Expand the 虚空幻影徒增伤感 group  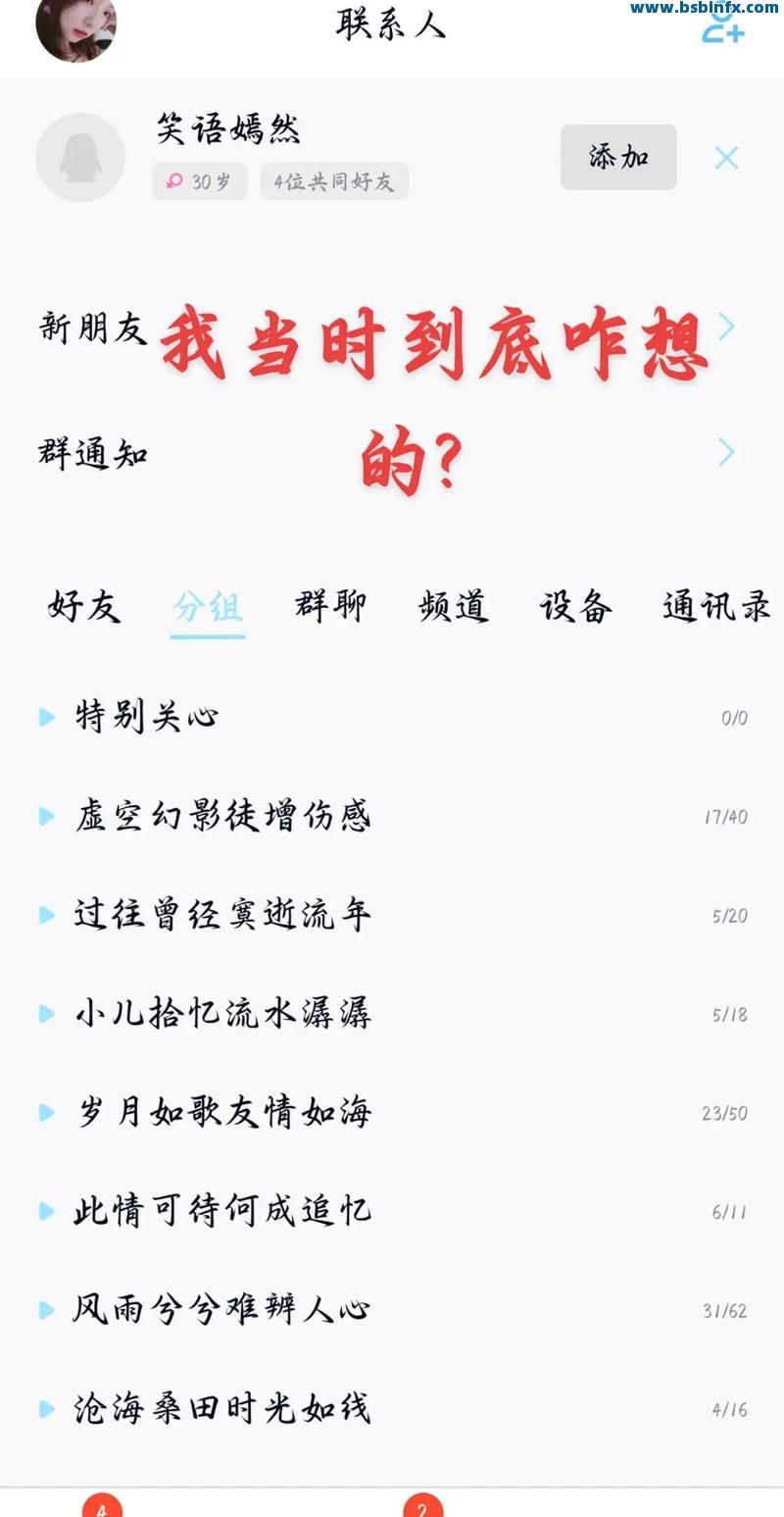(x=223, y=816)
